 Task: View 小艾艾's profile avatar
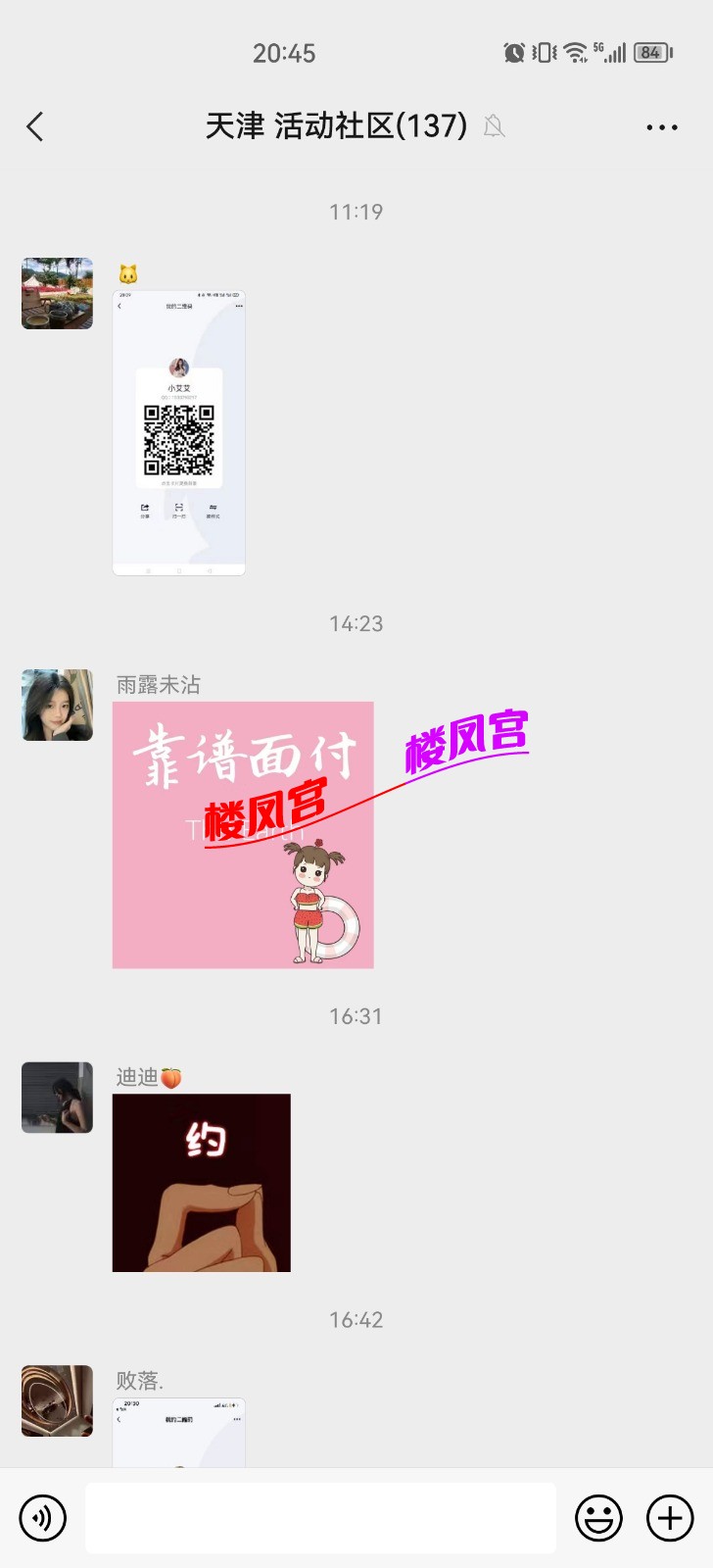(56, 293)
